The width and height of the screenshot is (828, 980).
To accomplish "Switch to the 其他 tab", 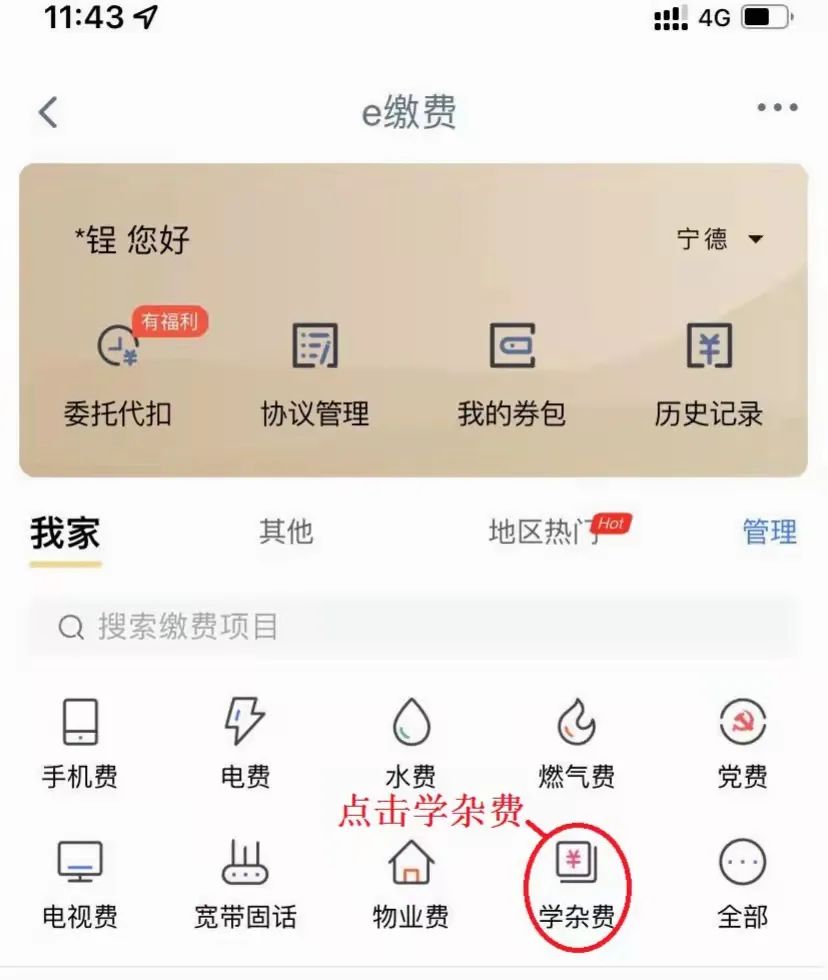I will click(x=286, y=532).
